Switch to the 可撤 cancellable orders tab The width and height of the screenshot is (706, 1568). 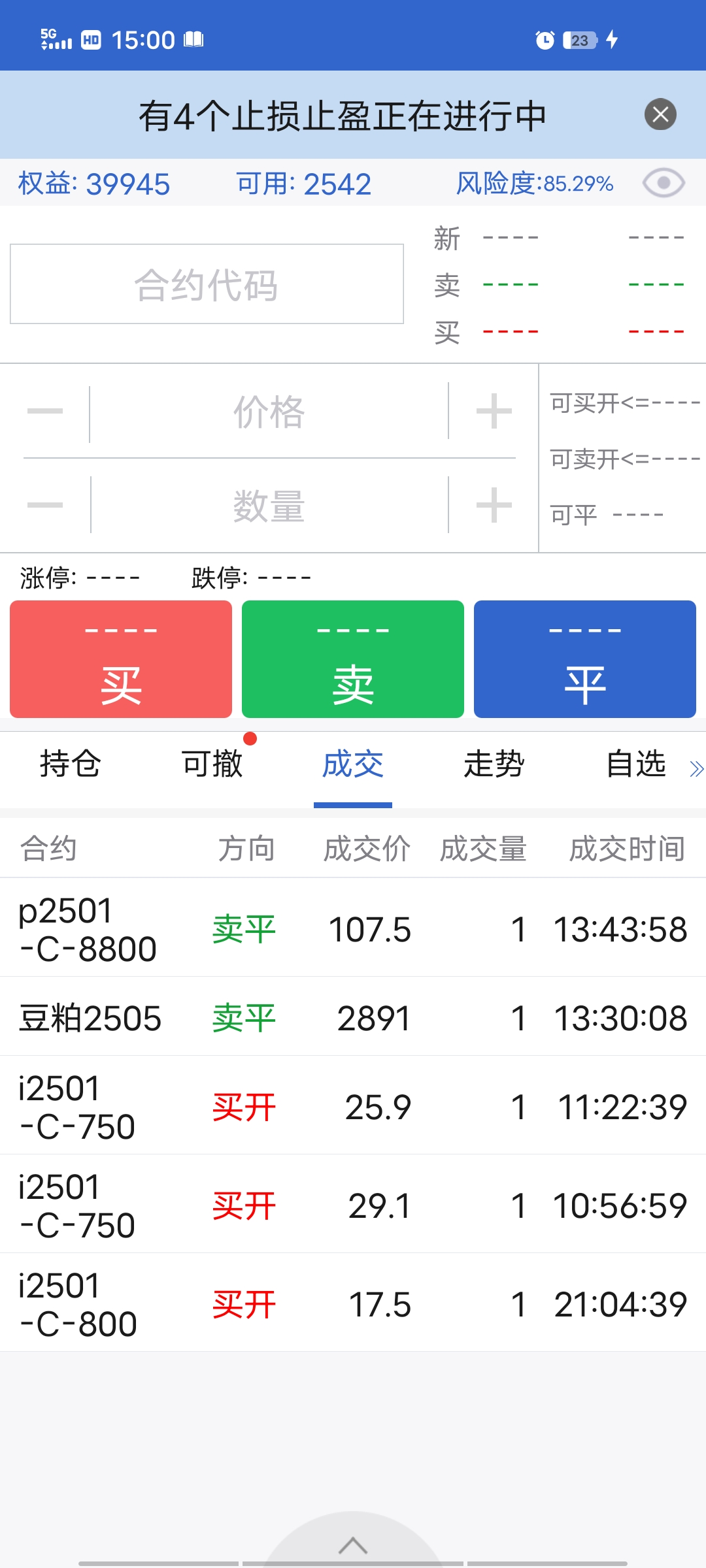[212, 764]
